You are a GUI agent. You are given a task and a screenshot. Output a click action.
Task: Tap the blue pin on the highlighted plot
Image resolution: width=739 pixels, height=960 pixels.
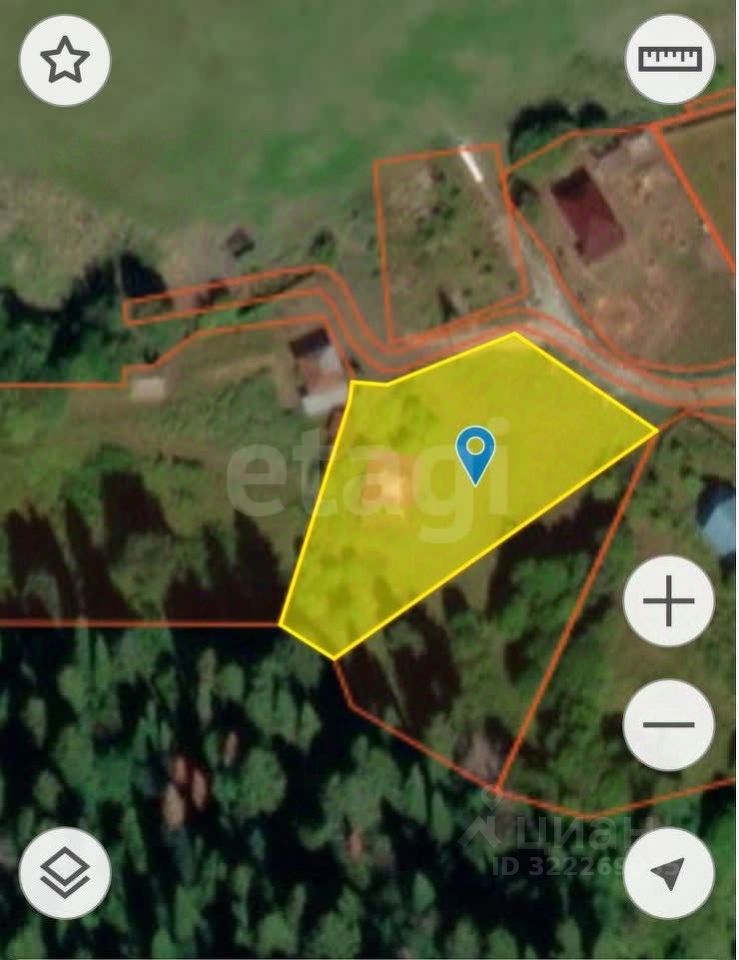point(475,453)
